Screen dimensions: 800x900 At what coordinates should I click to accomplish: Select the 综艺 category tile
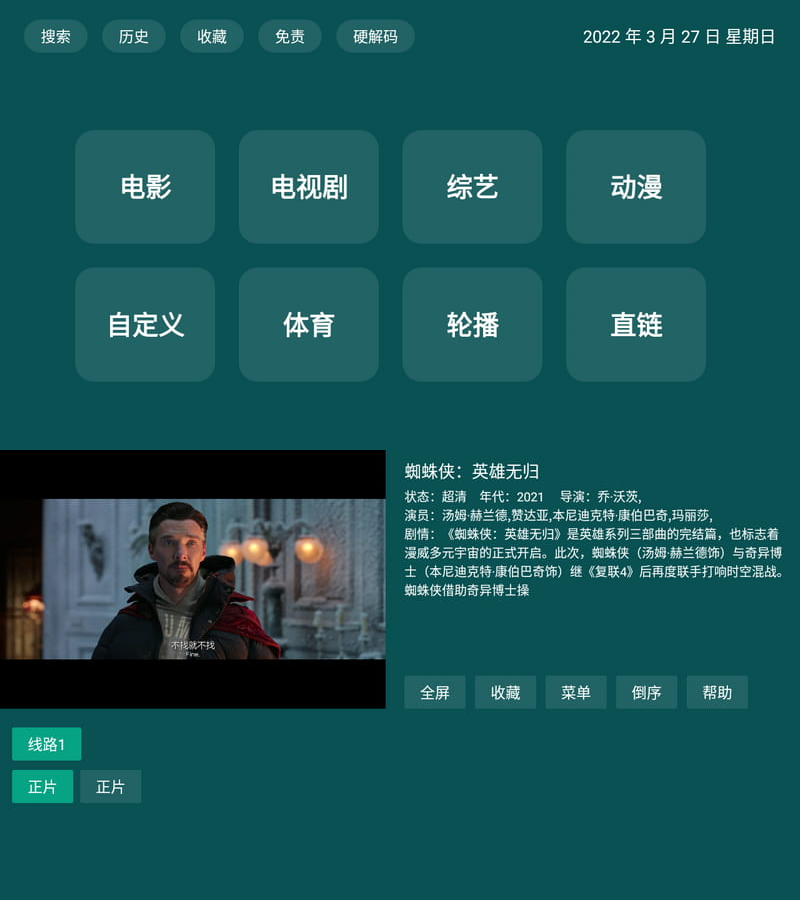472,187
